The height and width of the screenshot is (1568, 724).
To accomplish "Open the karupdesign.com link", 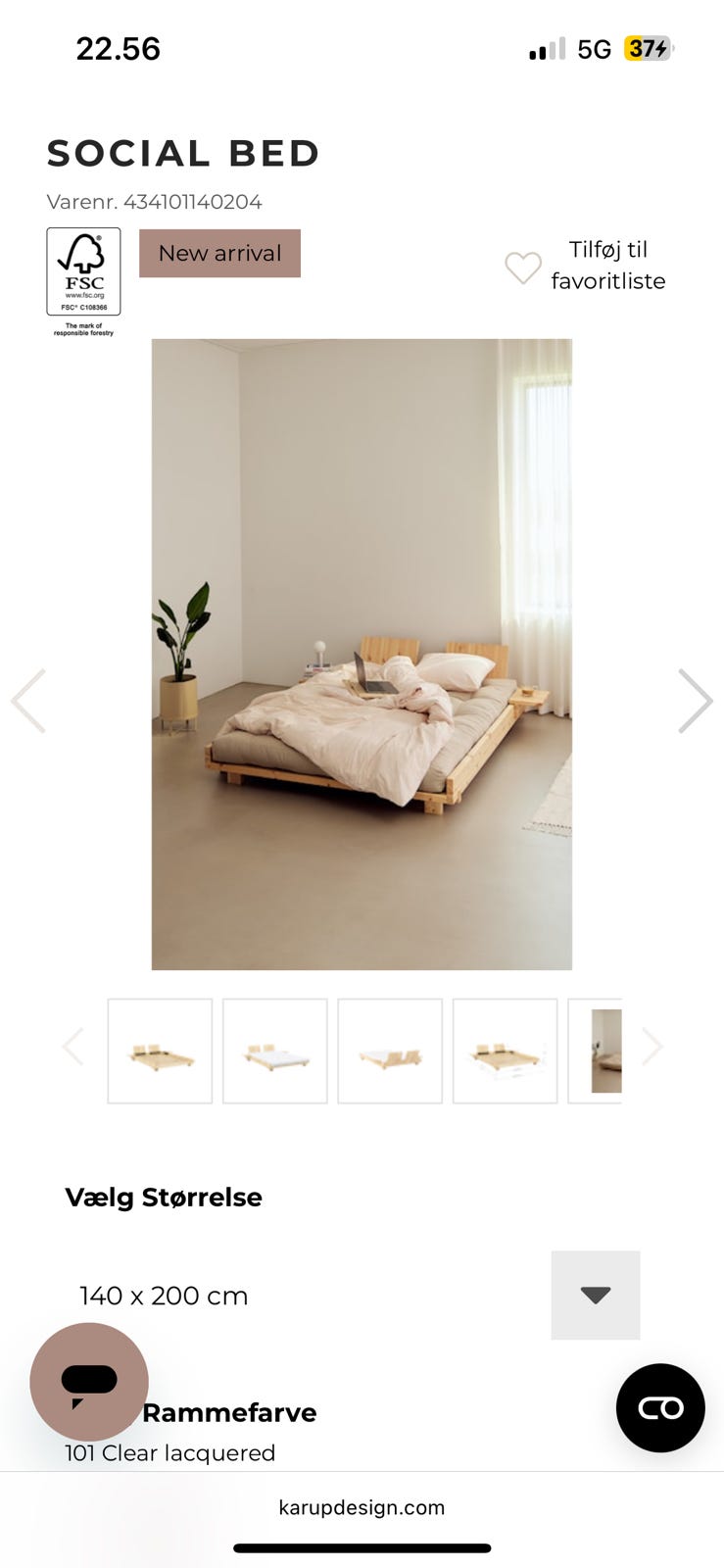I will click(x=362, y=1507).
